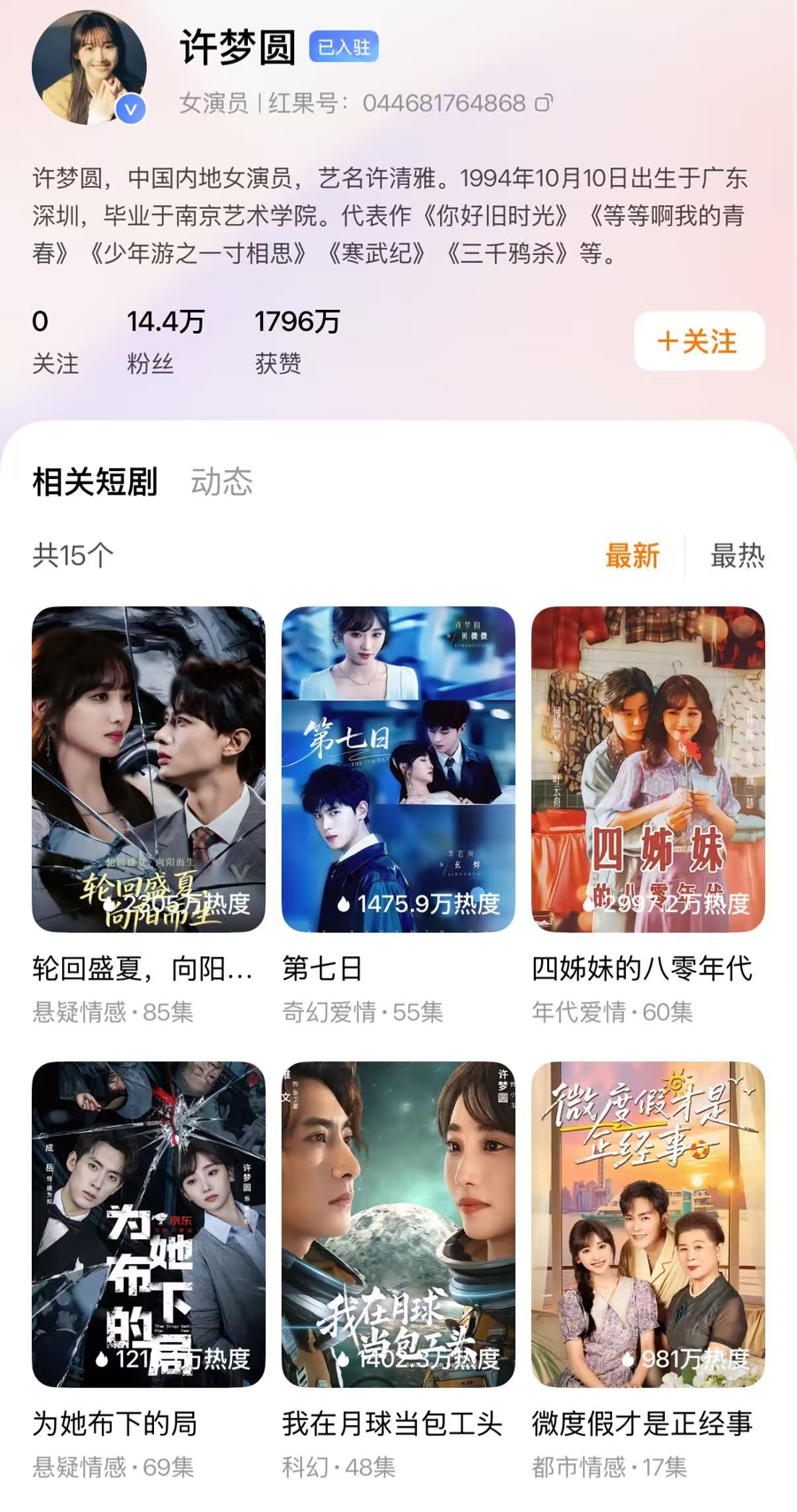This screenshot has height=1512, width=797.
Task: Switch to the 动态 tab
Action: tap(221, 482)
